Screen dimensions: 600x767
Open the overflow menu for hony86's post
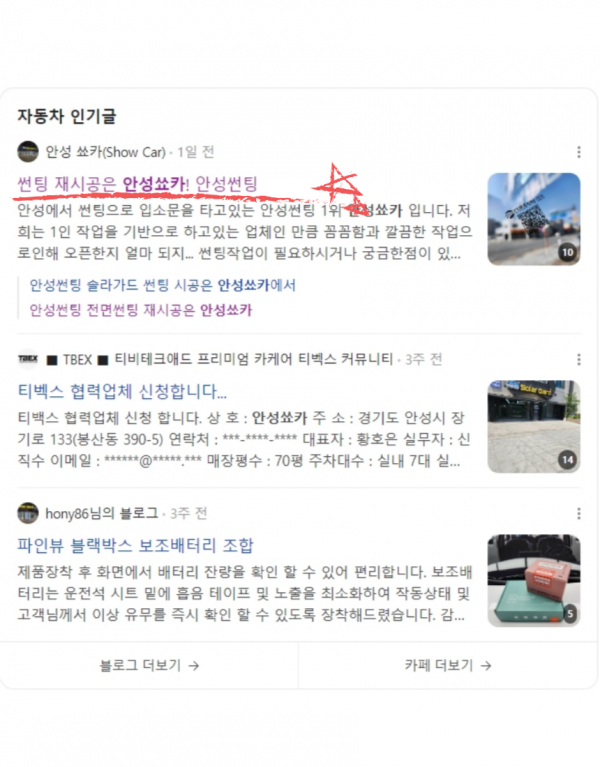click(x=578, y=514)
